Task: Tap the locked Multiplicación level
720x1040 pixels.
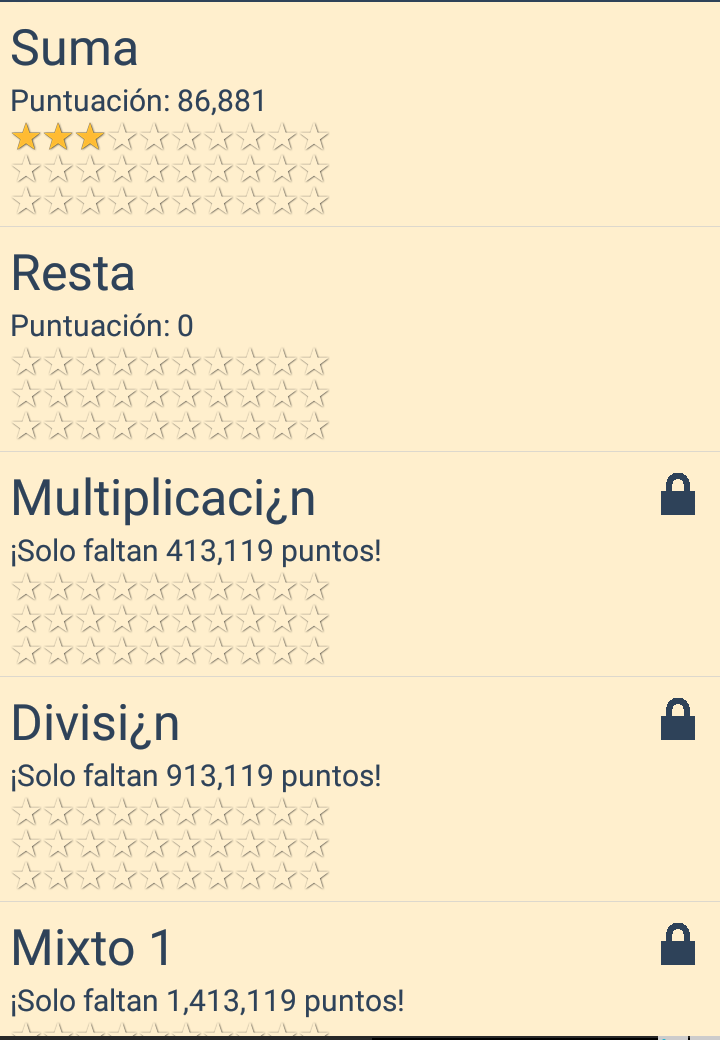Action: (x=360, y=564)
